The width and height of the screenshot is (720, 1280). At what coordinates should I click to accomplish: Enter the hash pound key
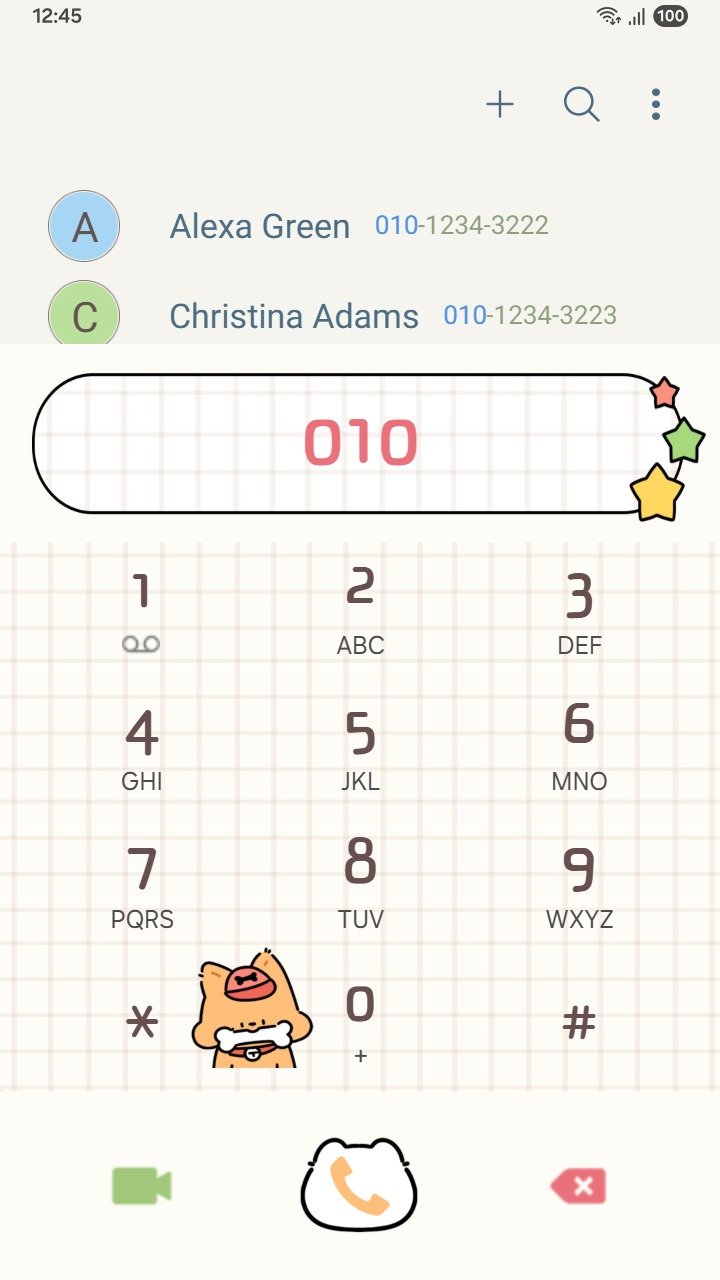579,1022
